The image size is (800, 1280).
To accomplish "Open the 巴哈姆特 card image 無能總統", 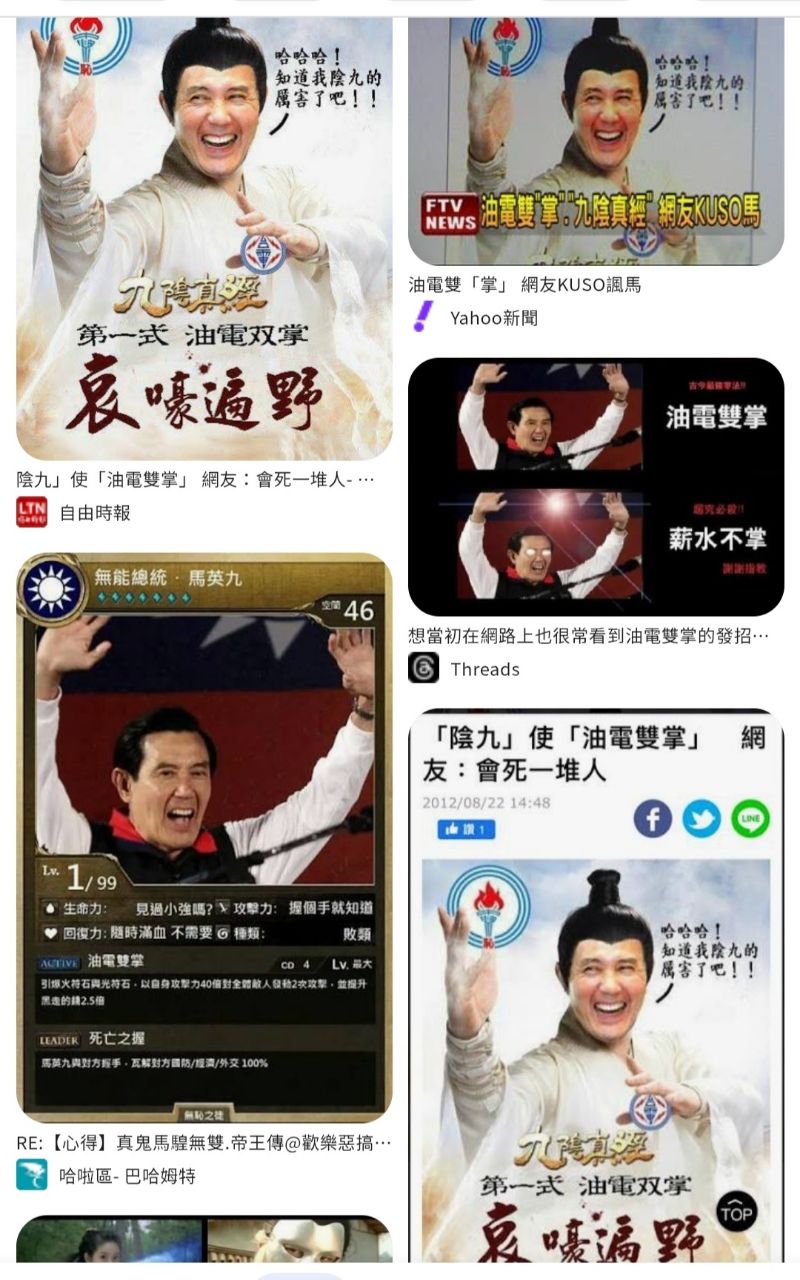I will (204, 838).
